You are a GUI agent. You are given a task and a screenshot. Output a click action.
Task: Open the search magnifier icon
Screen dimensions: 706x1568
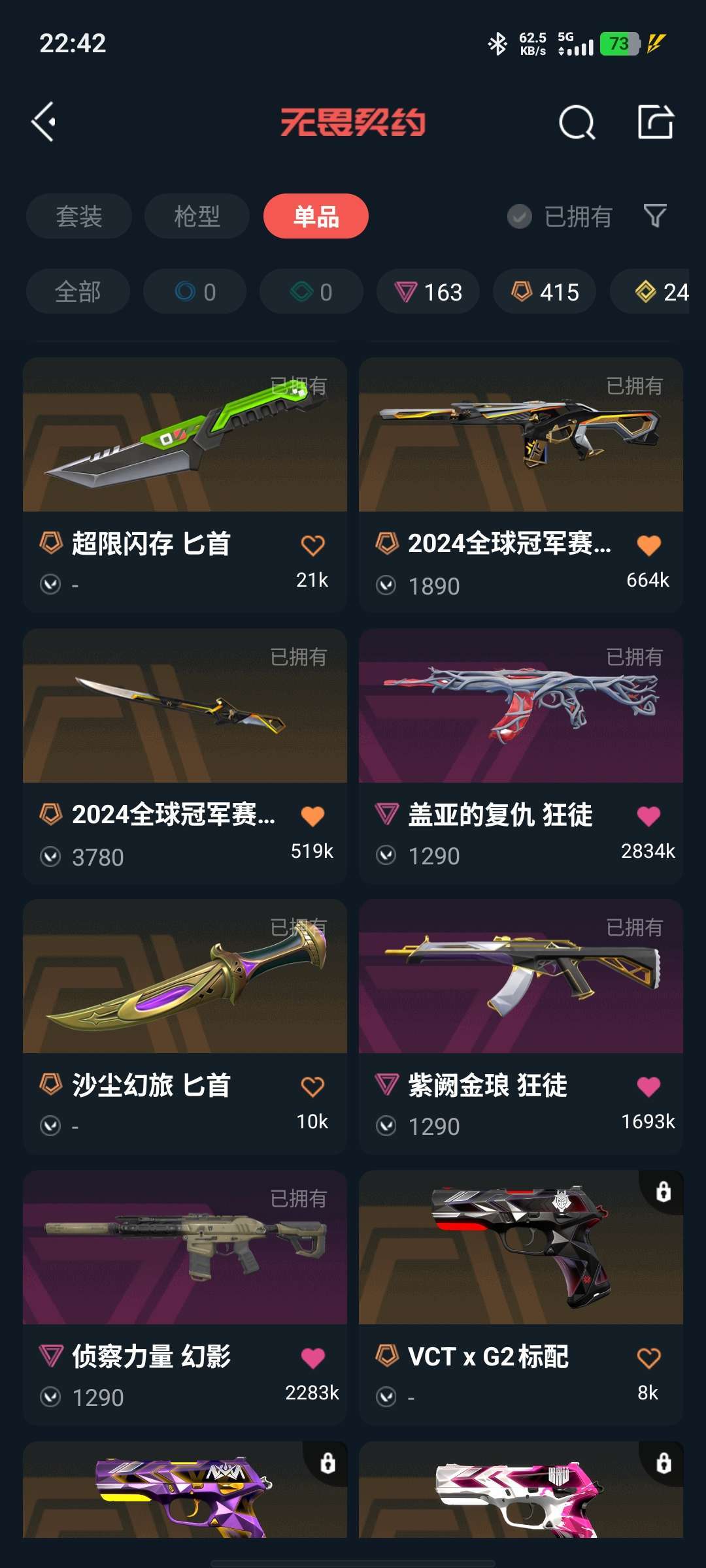pos(576,122)
